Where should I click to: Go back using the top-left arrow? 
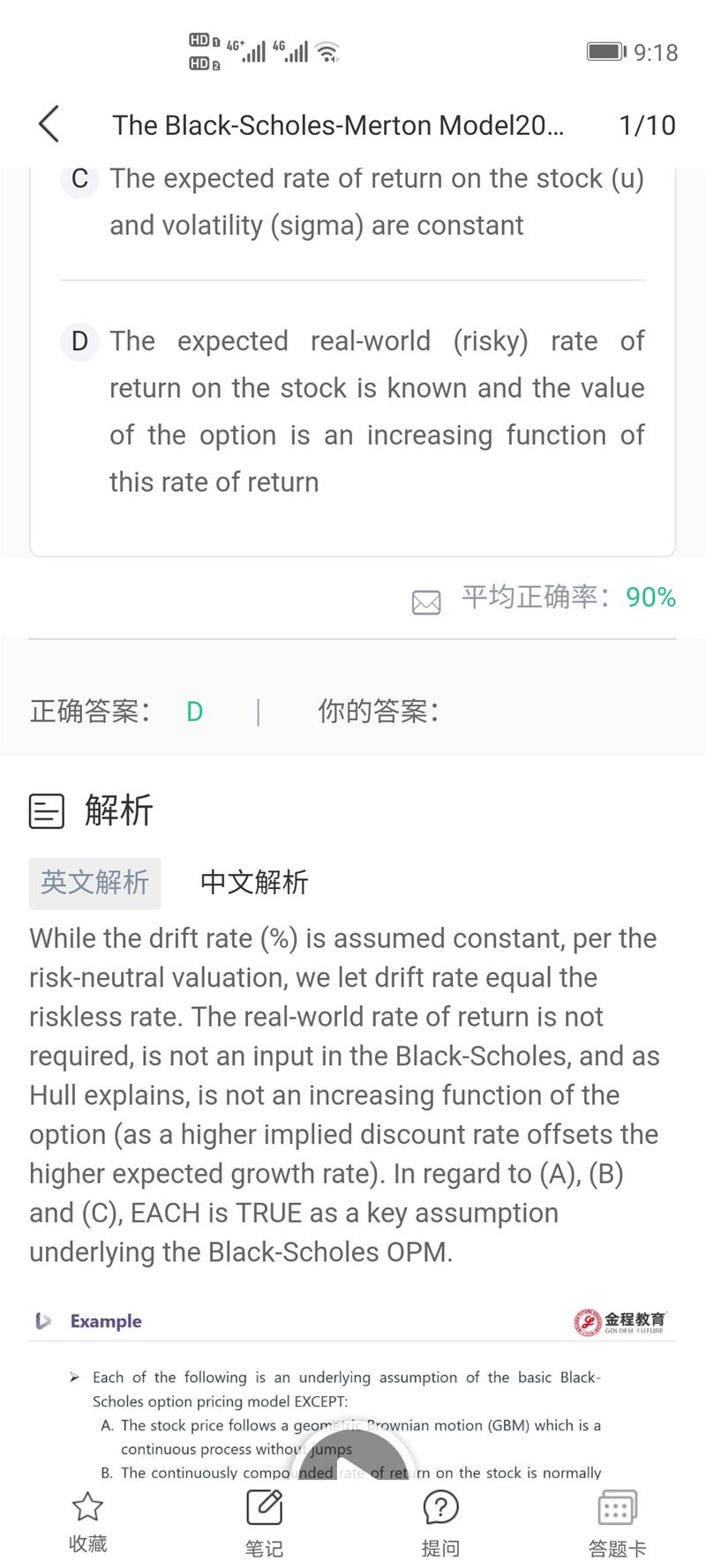tap(49, 124)
